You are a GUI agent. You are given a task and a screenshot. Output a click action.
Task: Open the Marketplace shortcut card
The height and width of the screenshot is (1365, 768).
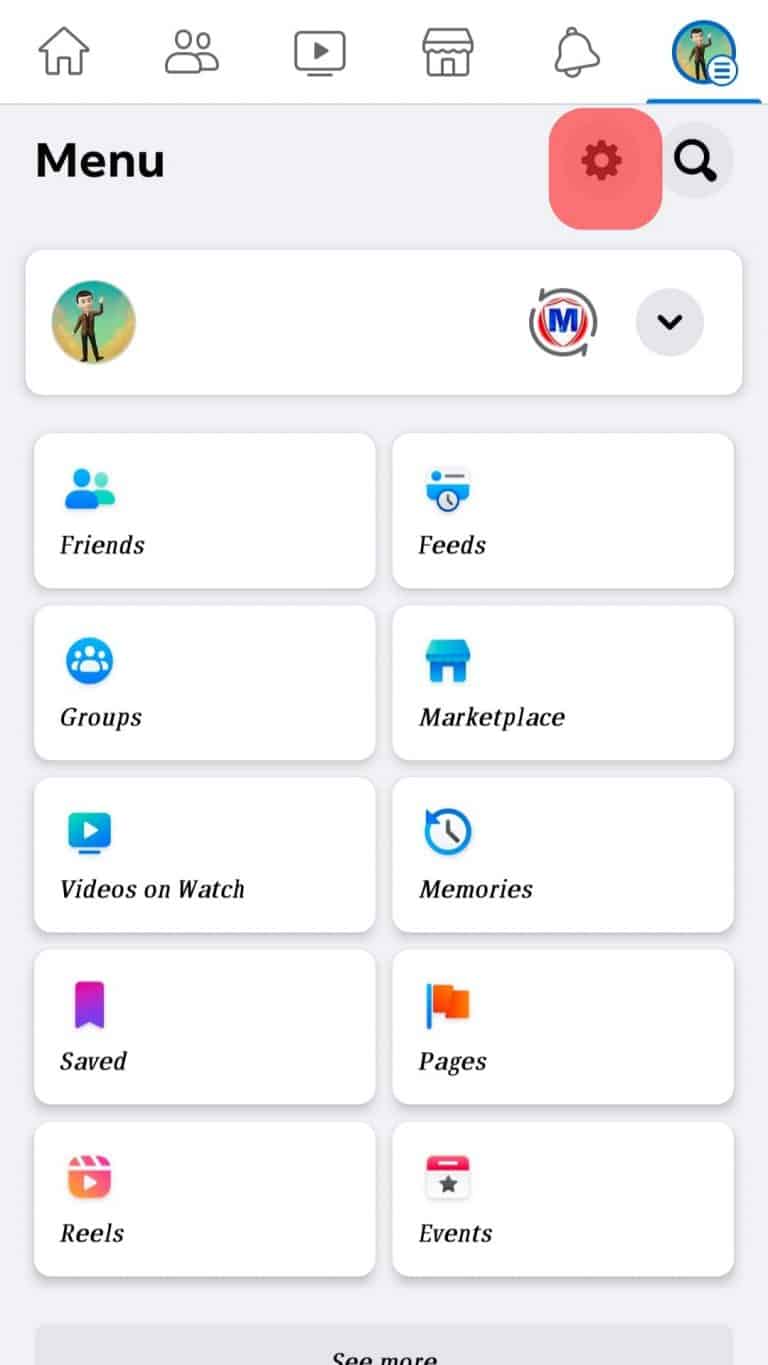pyautogui.click(x=563, y=682)
